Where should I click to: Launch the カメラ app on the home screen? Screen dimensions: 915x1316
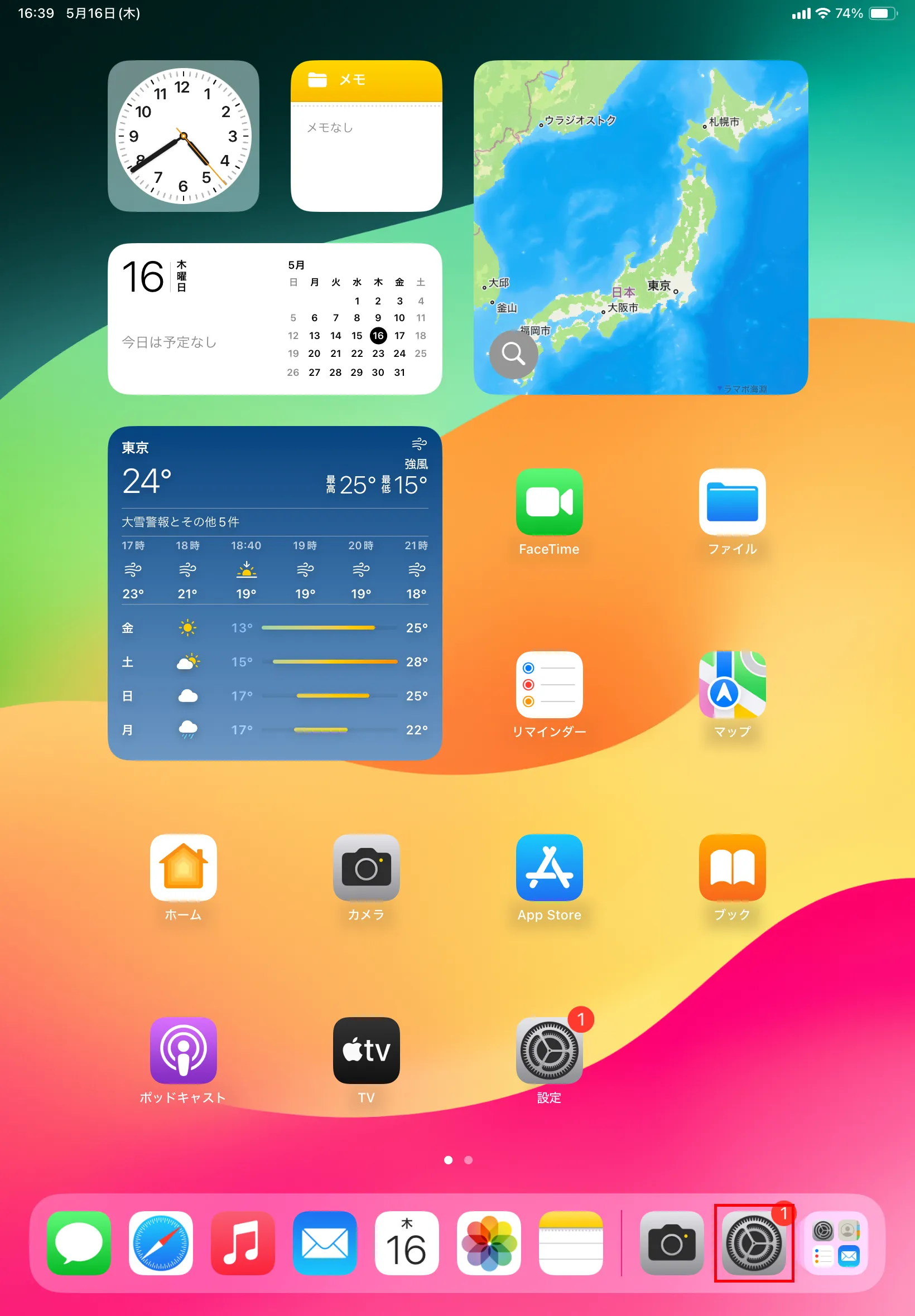click(366, 868)
